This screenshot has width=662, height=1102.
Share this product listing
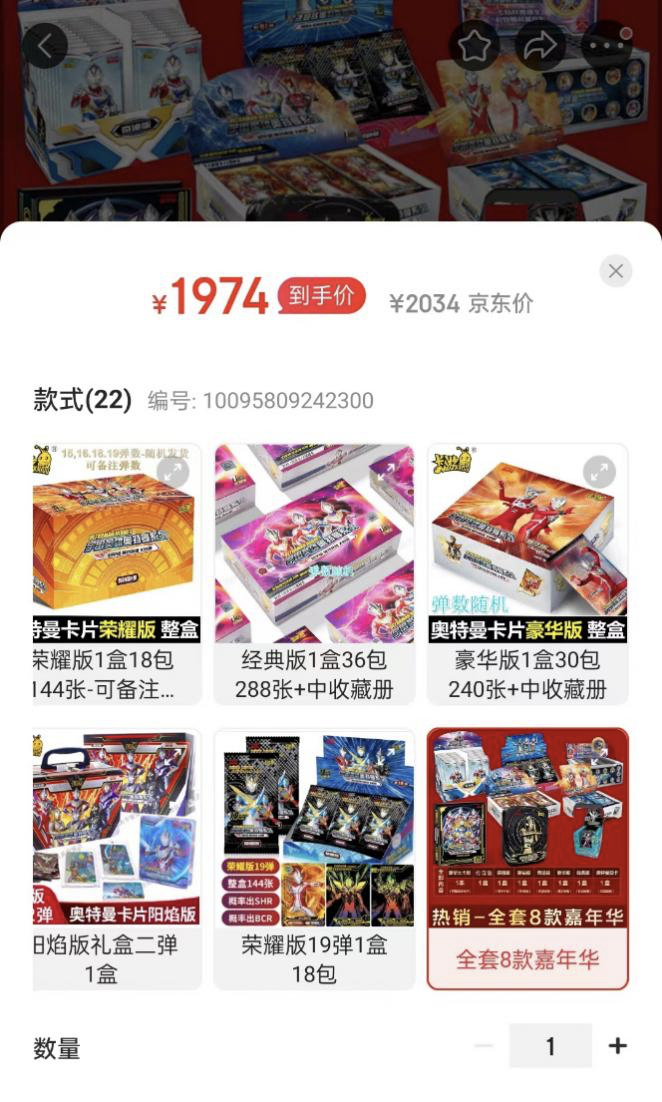[x=540, y=46]
